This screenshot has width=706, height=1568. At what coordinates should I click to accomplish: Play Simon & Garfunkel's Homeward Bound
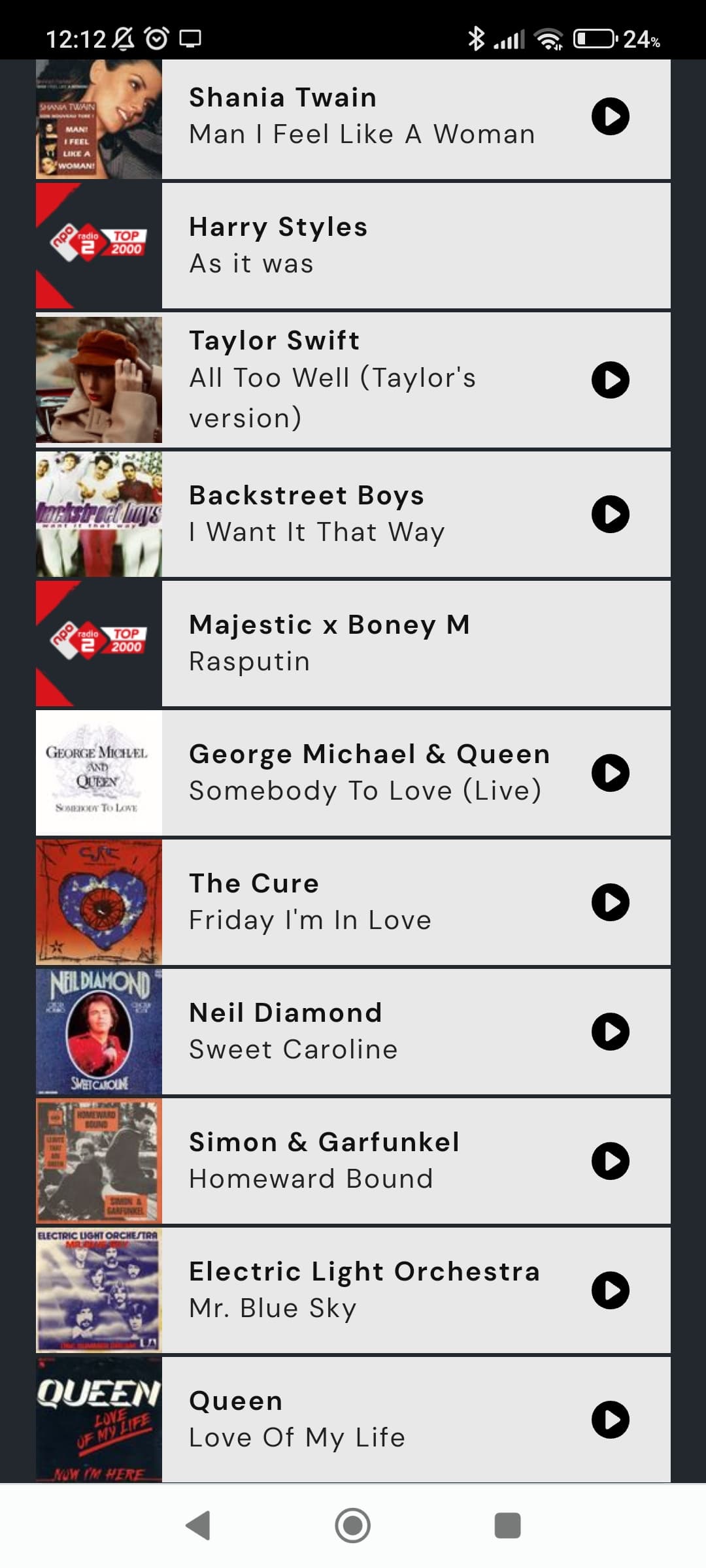611,1161
